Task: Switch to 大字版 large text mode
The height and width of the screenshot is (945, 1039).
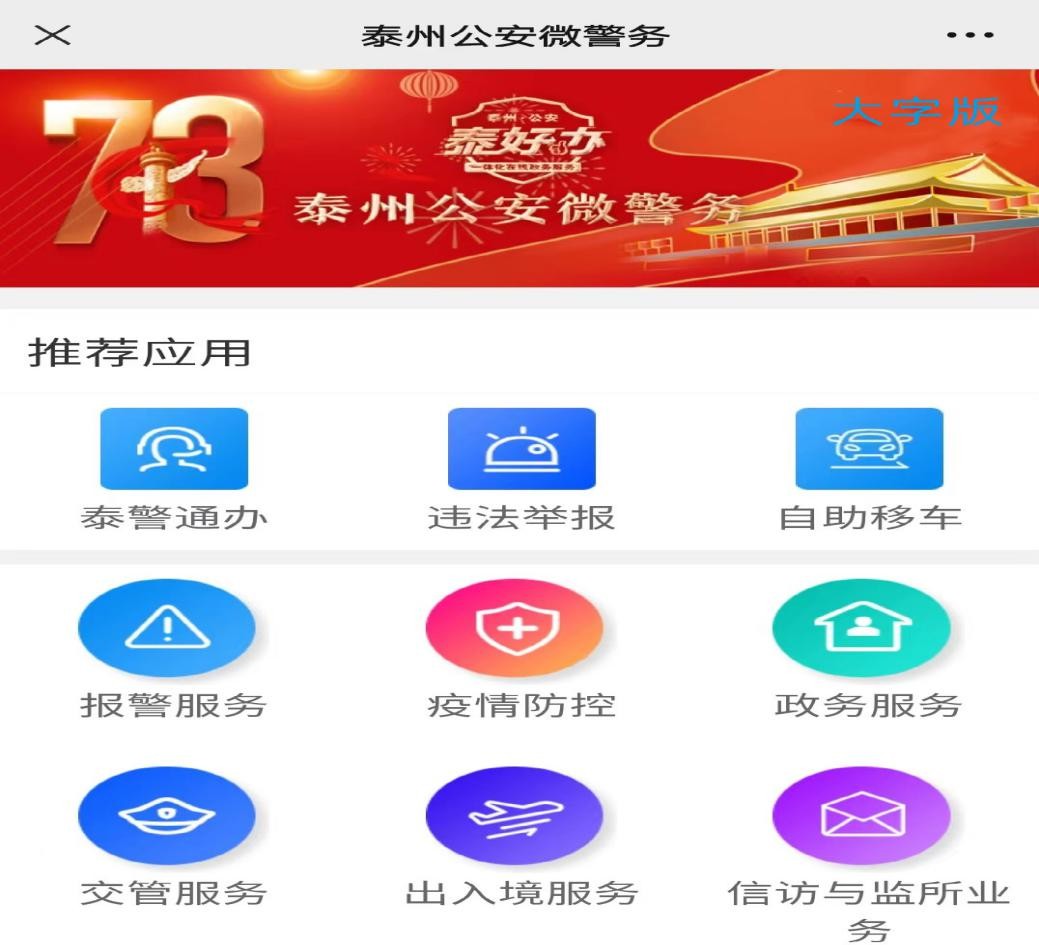Action: point(916,112)
